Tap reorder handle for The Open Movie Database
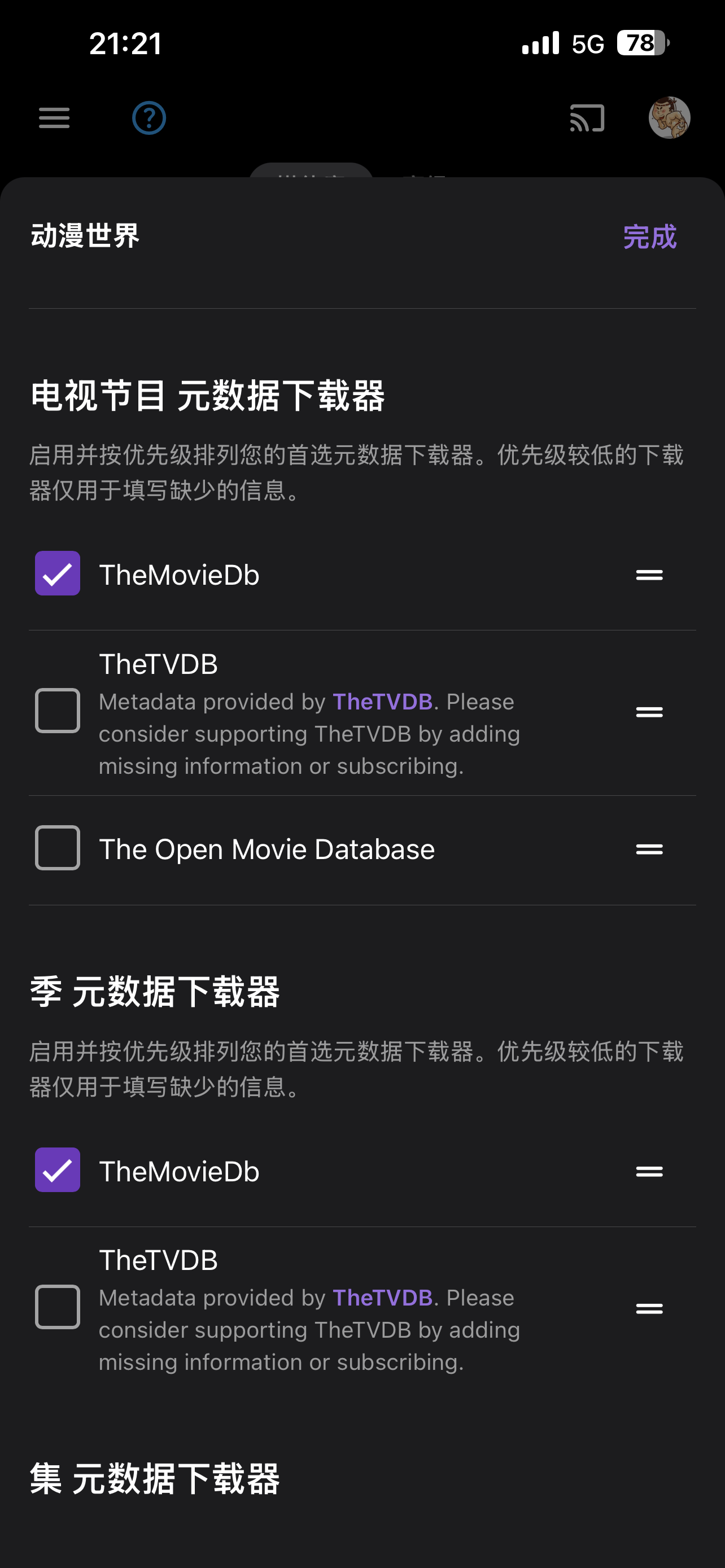Image resolution: width=725 pixels, height=1568 pixels. [649, 849]
